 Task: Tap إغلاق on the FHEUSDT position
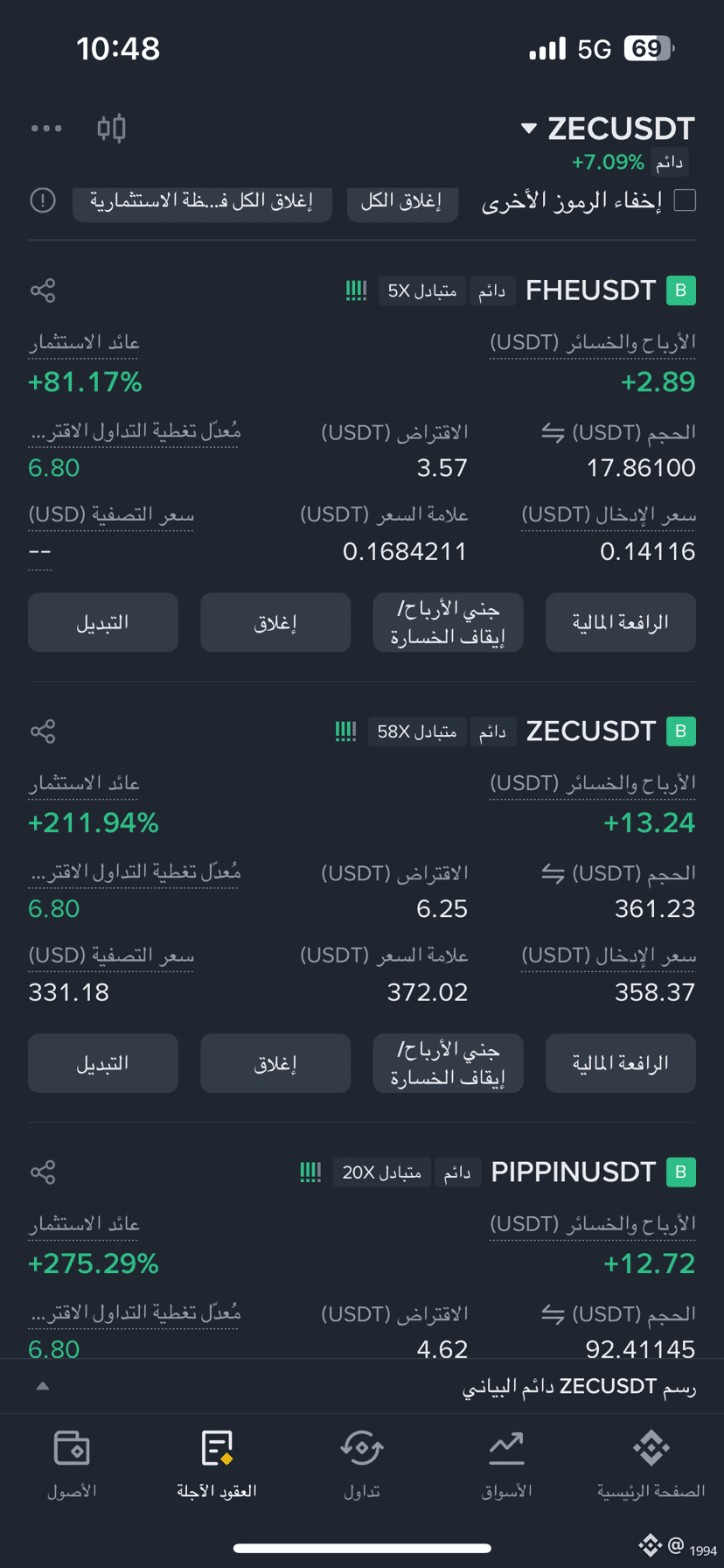click(275, 622)
